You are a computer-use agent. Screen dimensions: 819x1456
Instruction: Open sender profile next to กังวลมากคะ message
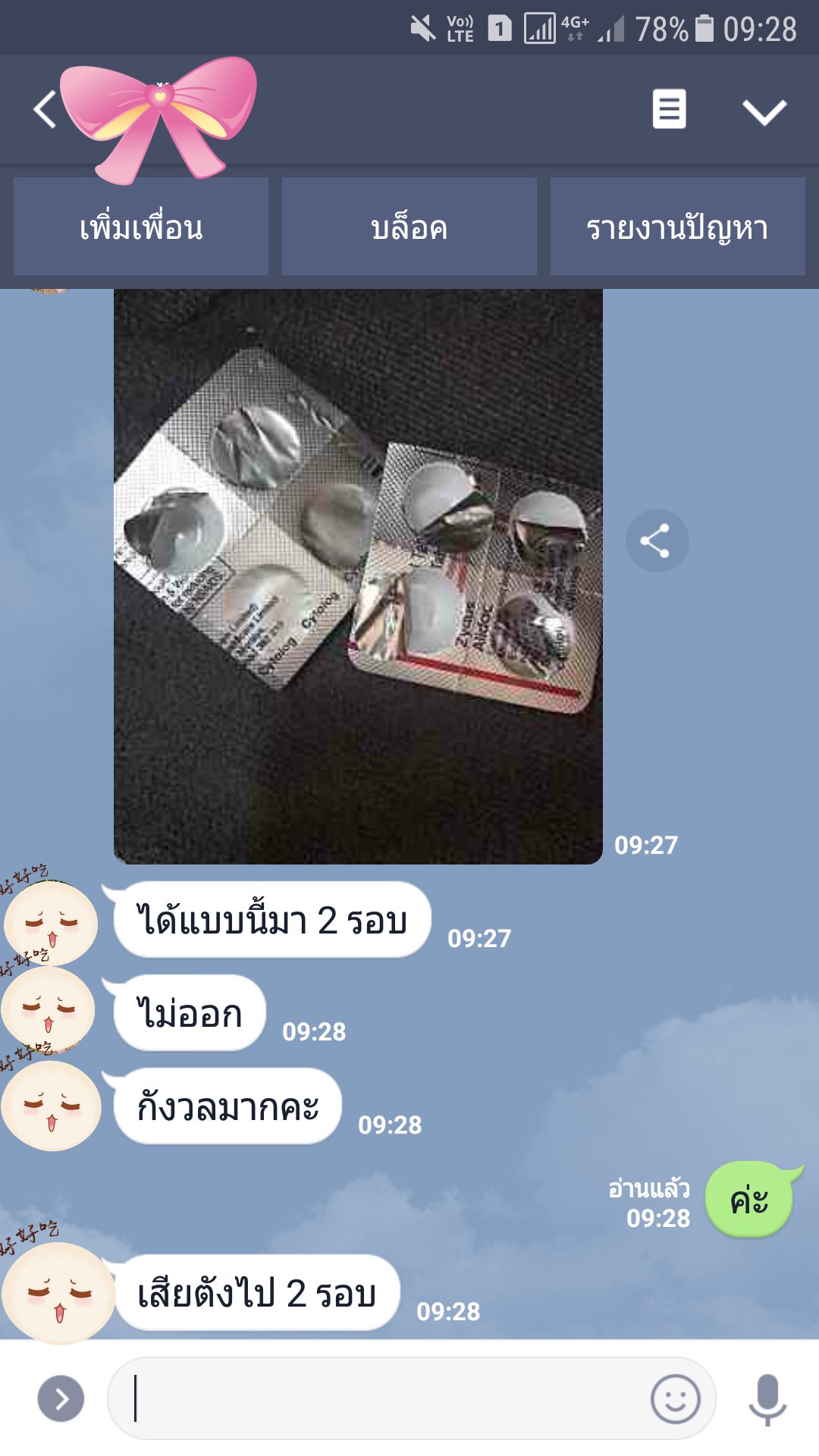tap(51, 1106)
